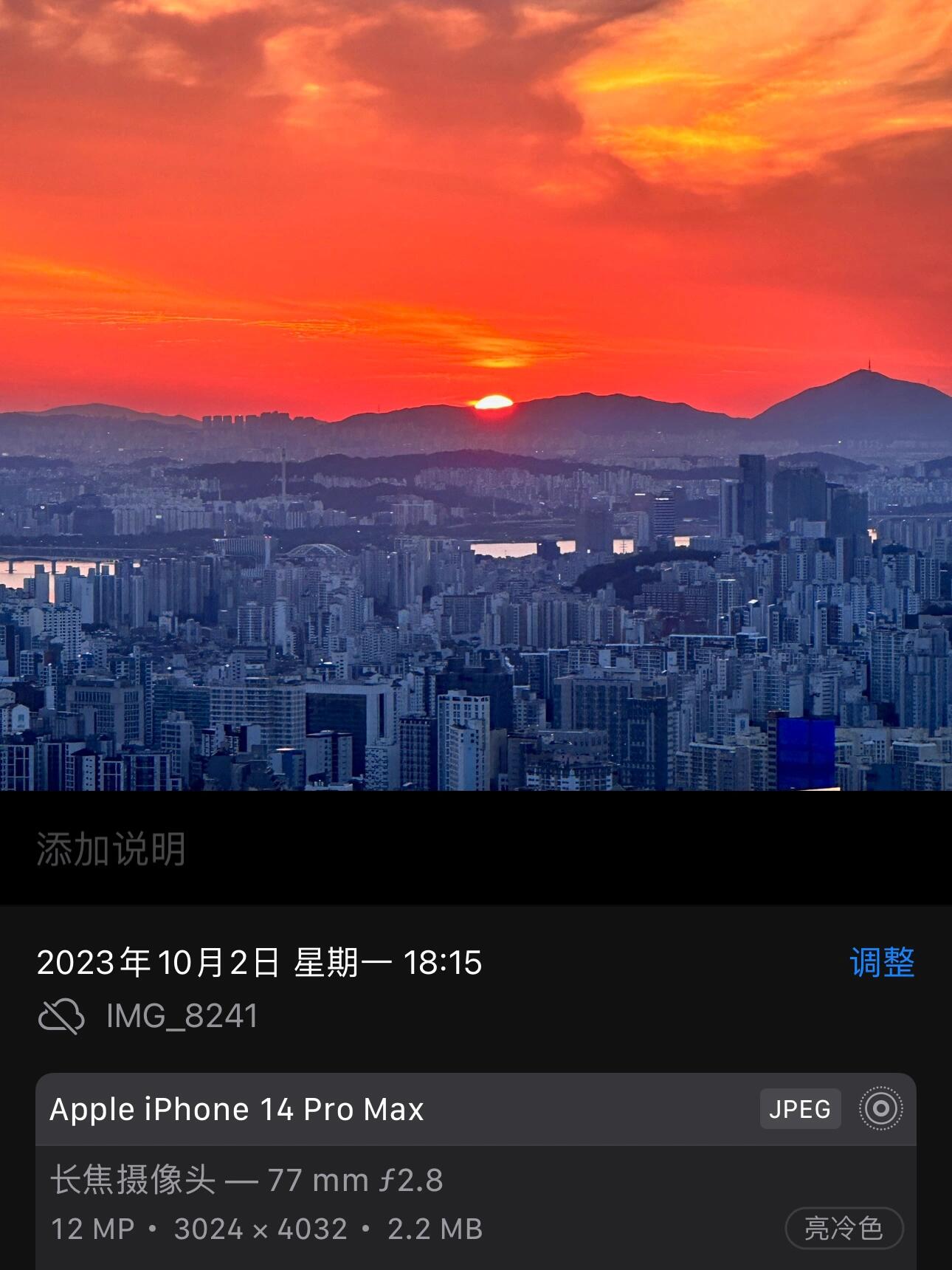Tap 添加说明 to add a caption
The height and width of the screenshot is (1270, 952).
(x=111, y=849)
